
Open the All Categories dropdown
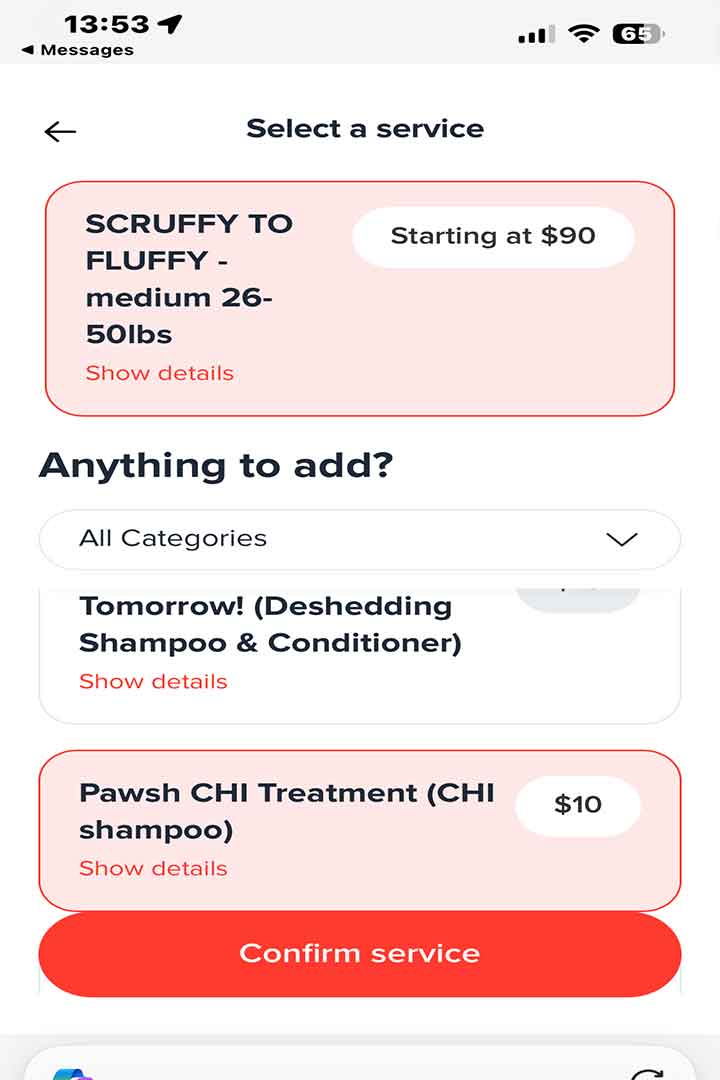click(359, 539)
